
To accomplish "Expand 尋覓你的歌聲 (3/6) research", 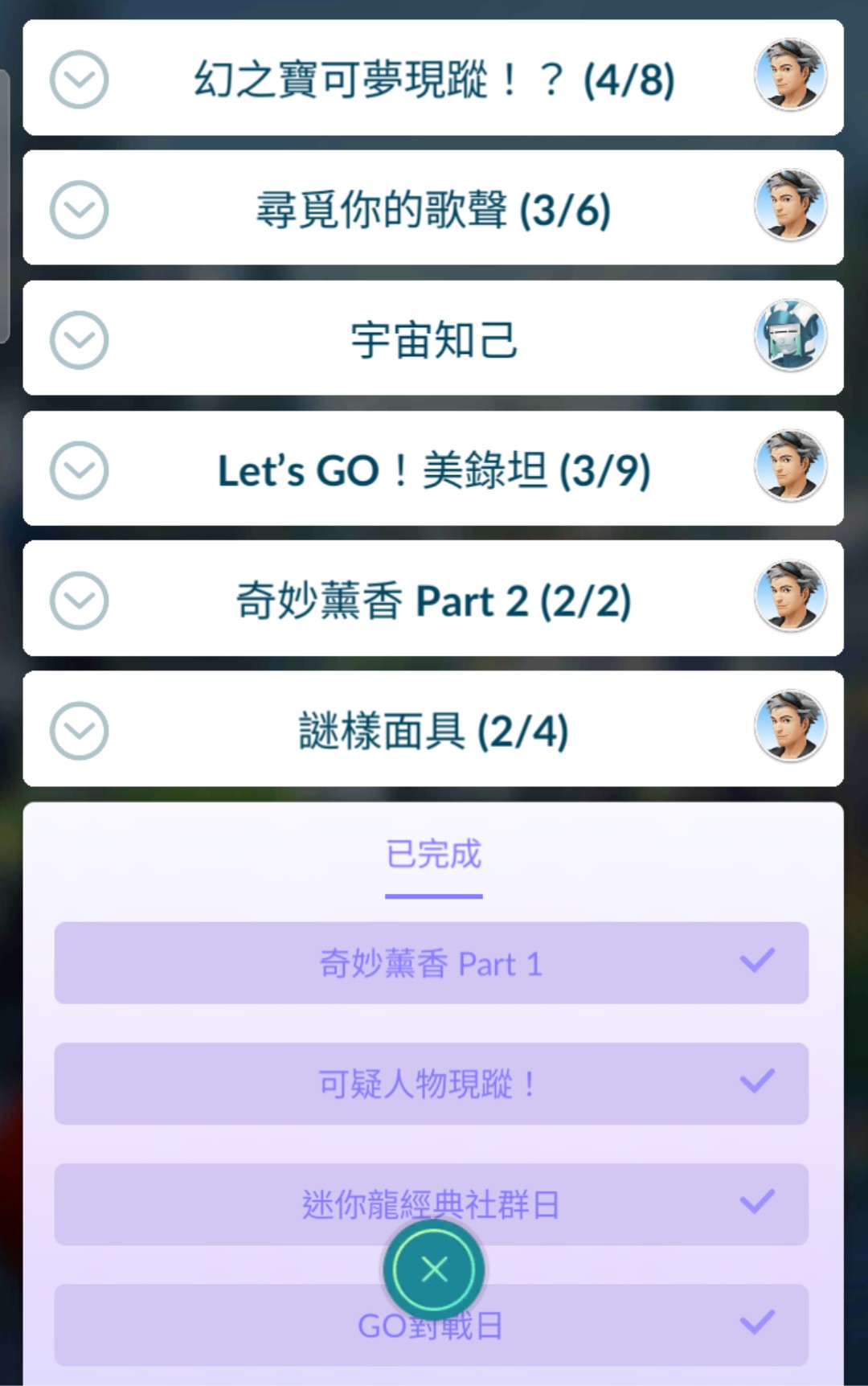I will pos(79,210).
